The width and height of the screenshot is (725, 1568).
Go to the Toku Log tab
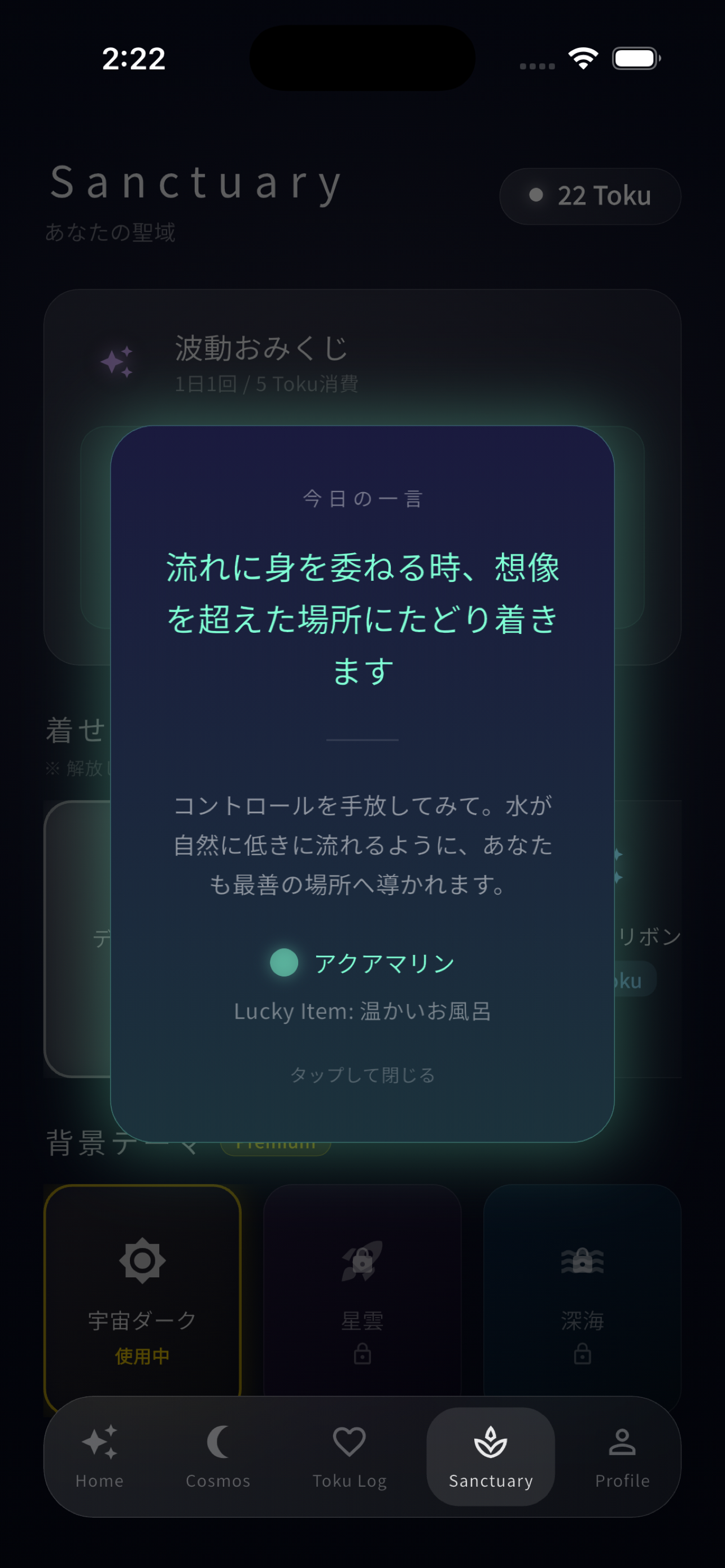350,1456
